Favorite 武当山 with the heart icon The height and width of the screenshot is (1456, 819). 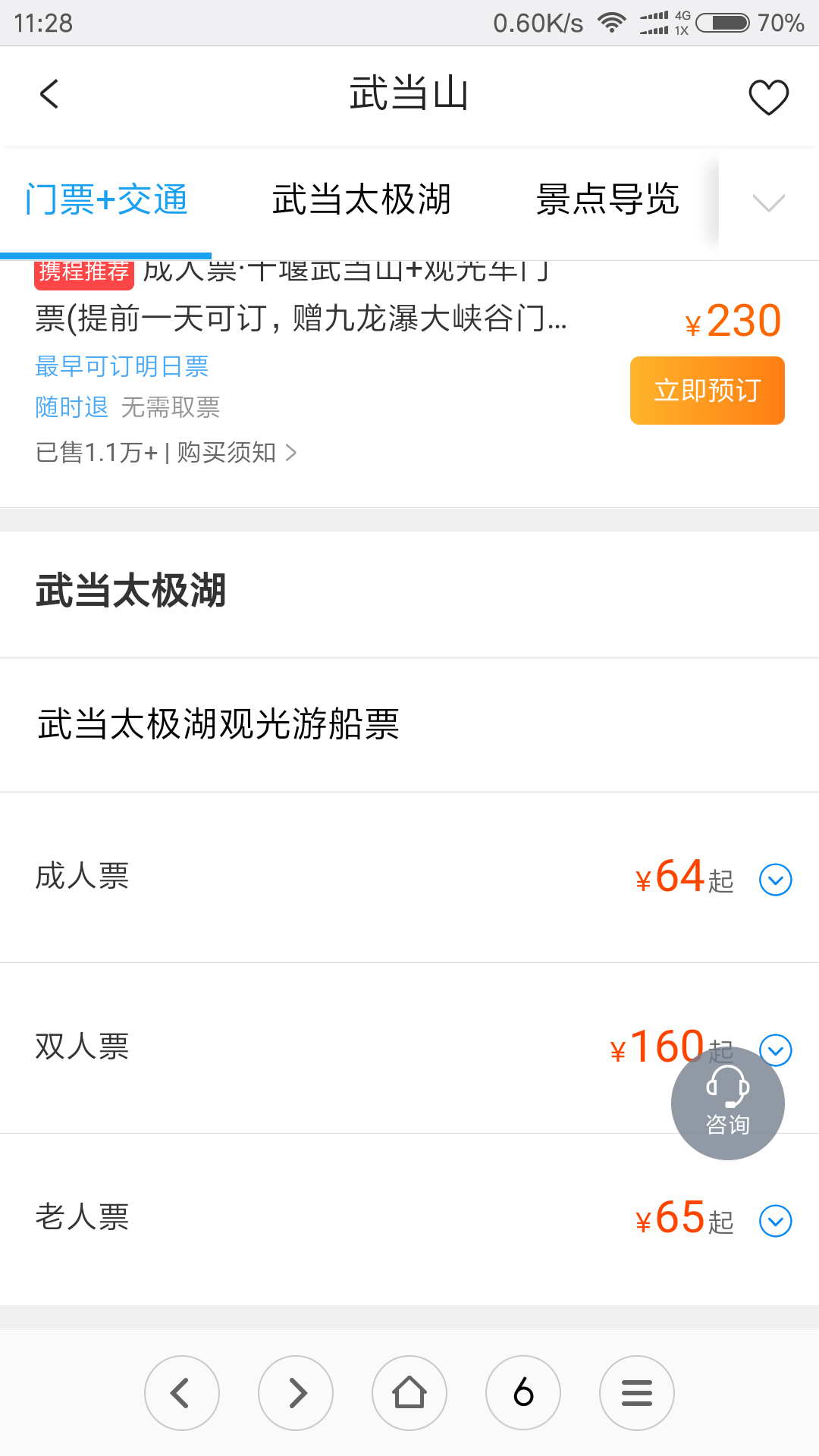(768, 97)
